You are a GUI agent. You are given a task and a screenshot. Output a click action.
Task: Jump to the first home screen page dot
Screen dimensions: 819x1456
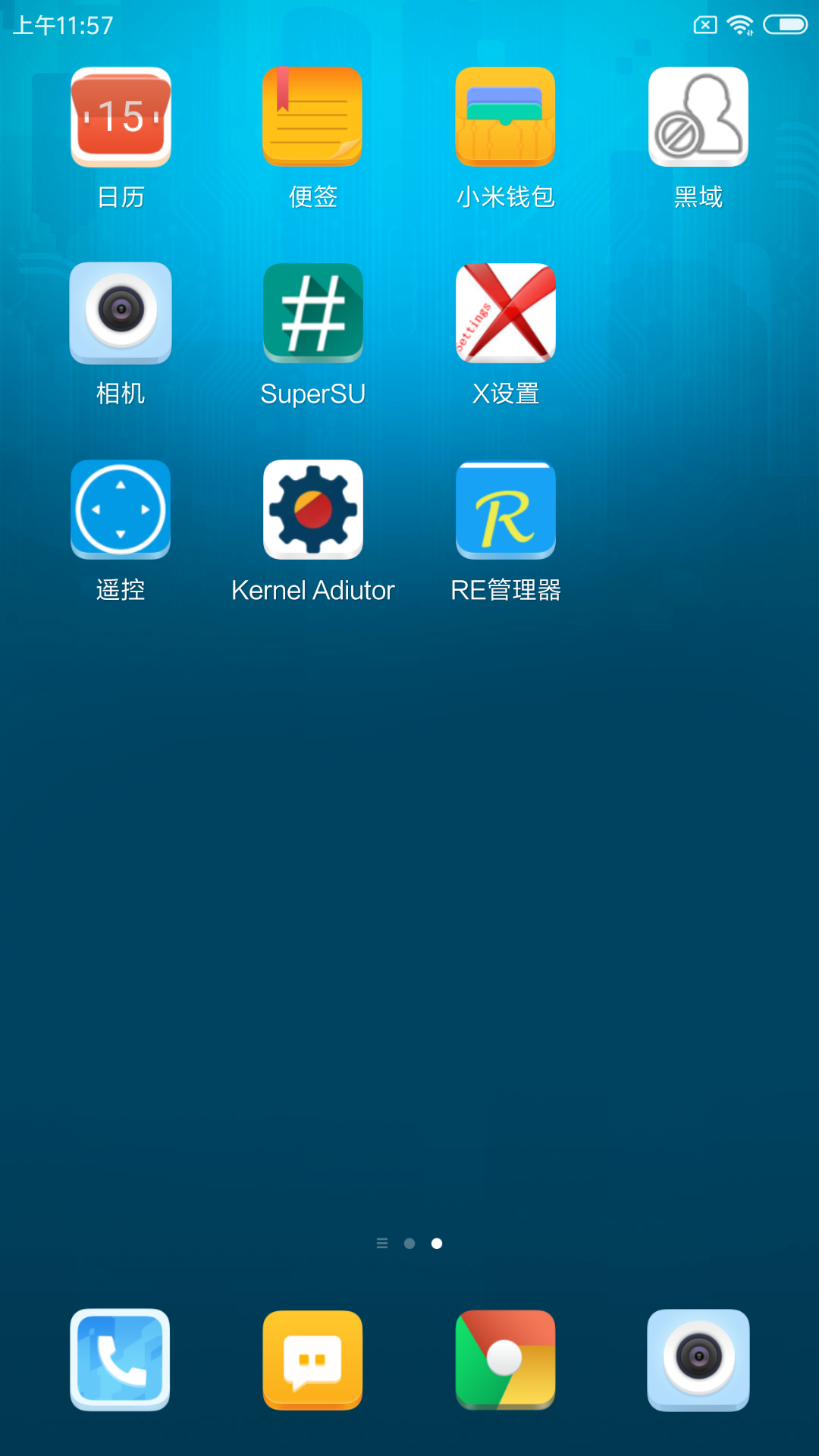409,1244
